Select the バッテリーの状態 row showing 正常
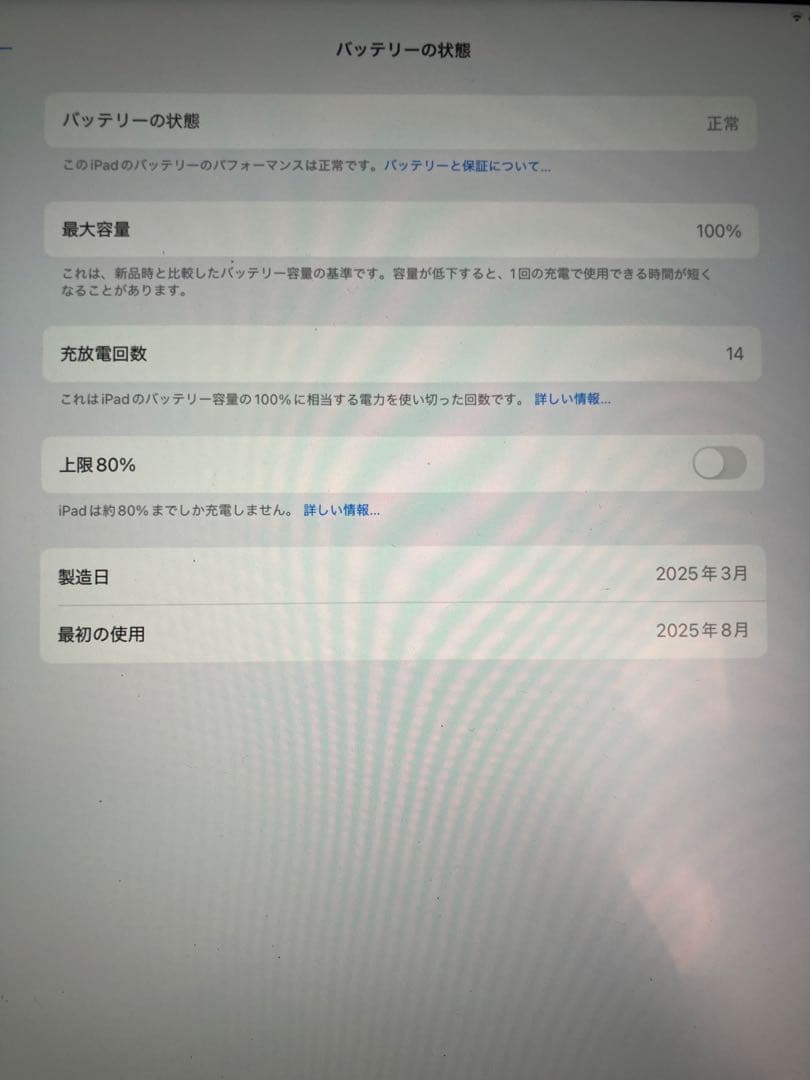Viewport: 810px width, 1080px height. pos(404,121)
